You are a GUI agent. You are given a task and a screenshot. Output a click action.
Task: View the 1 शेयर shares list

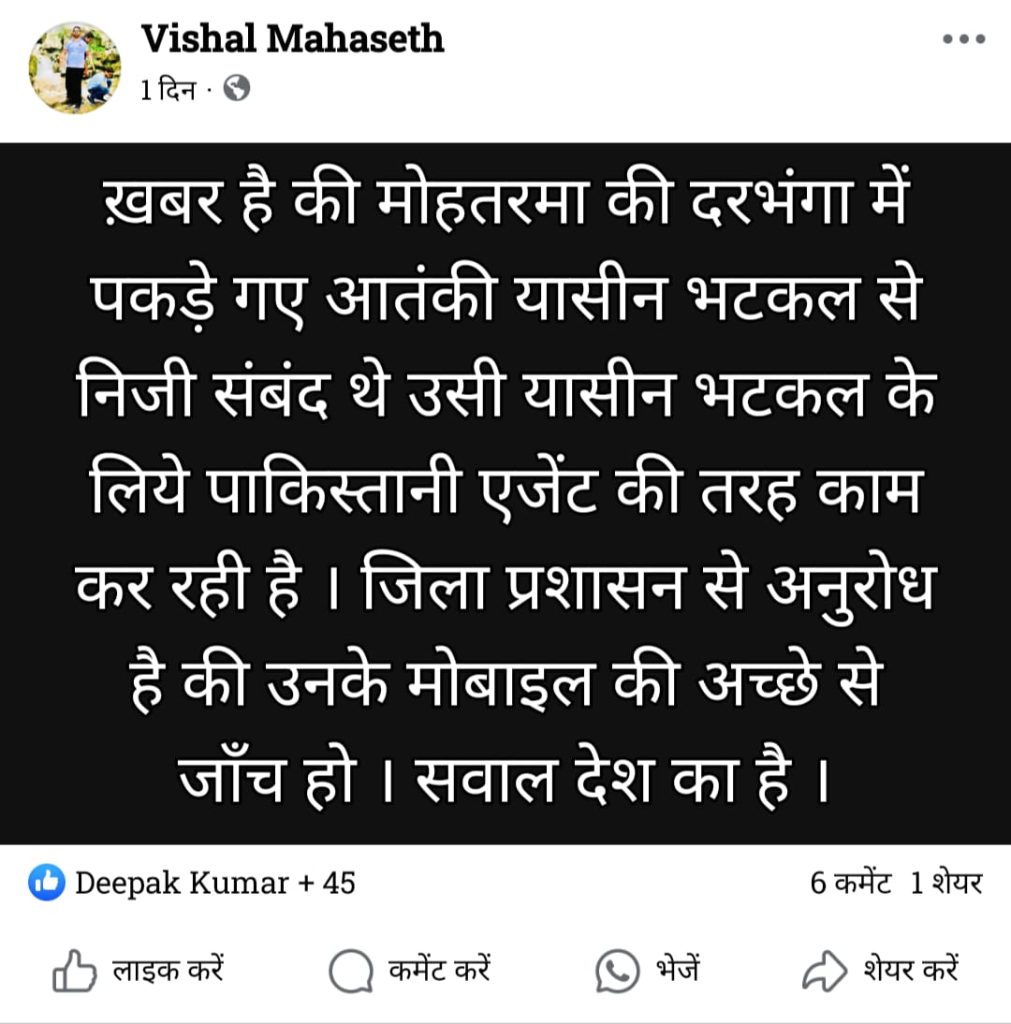947,884
